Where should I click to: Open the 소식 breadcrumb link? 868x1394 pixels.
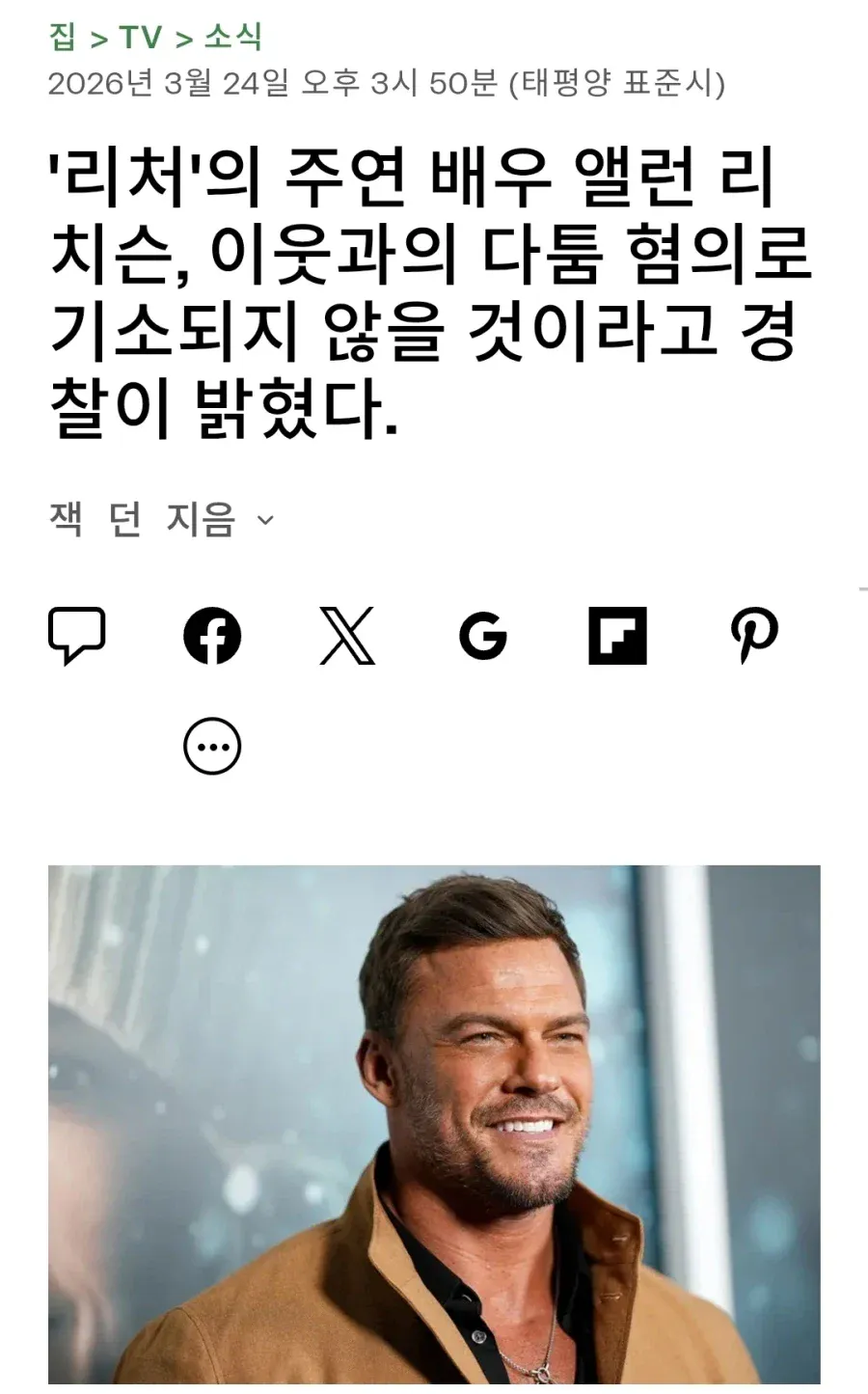(232, 38)
